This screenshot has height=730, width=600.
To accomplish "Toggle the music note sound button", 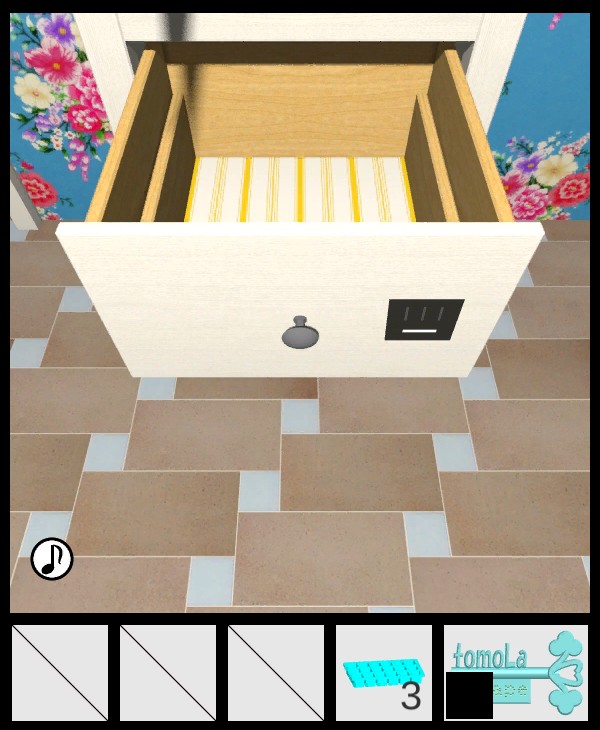I will (x=52, y=559).
